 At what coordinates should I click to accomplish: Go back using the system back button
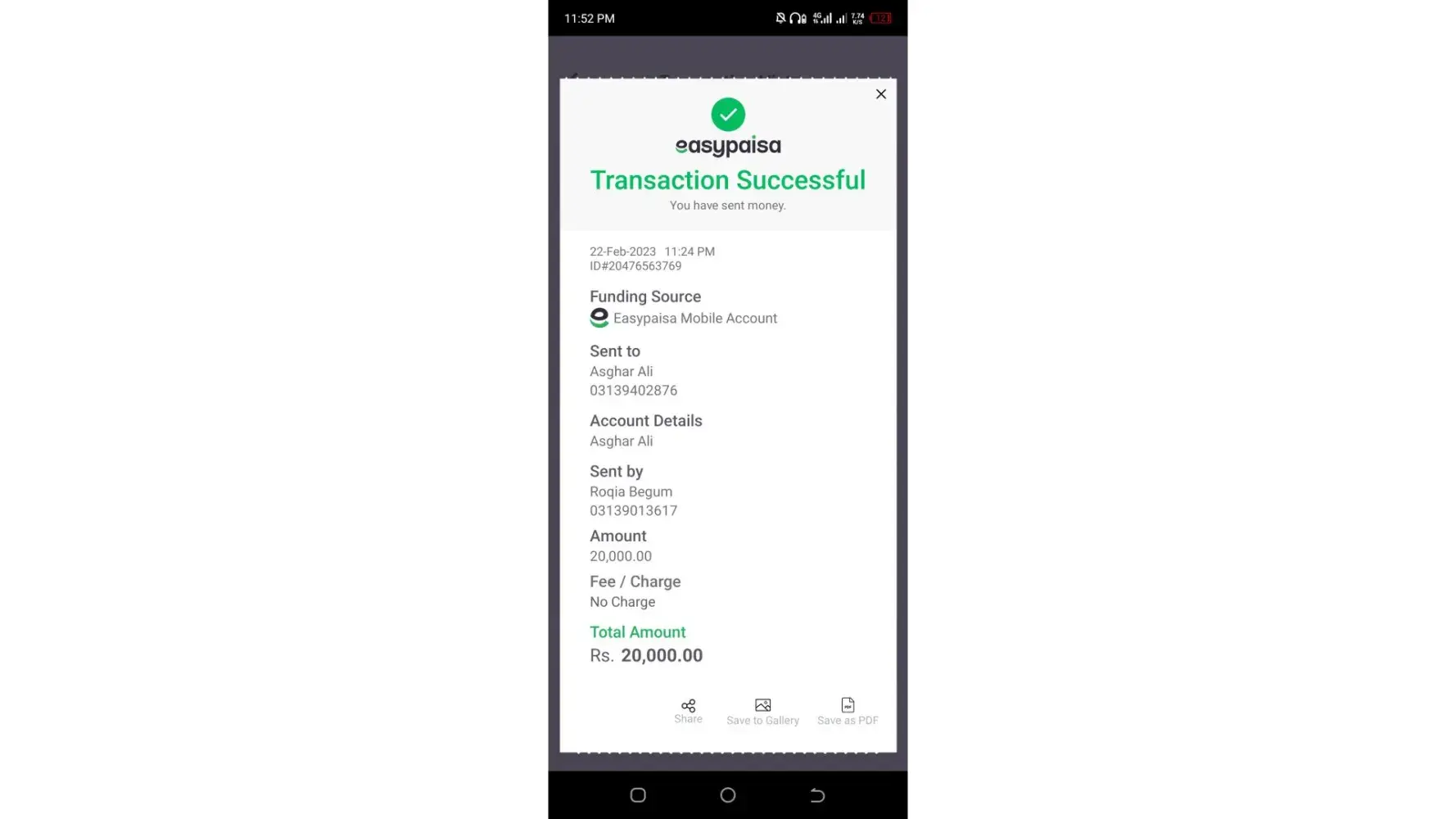tap(816, 794)
